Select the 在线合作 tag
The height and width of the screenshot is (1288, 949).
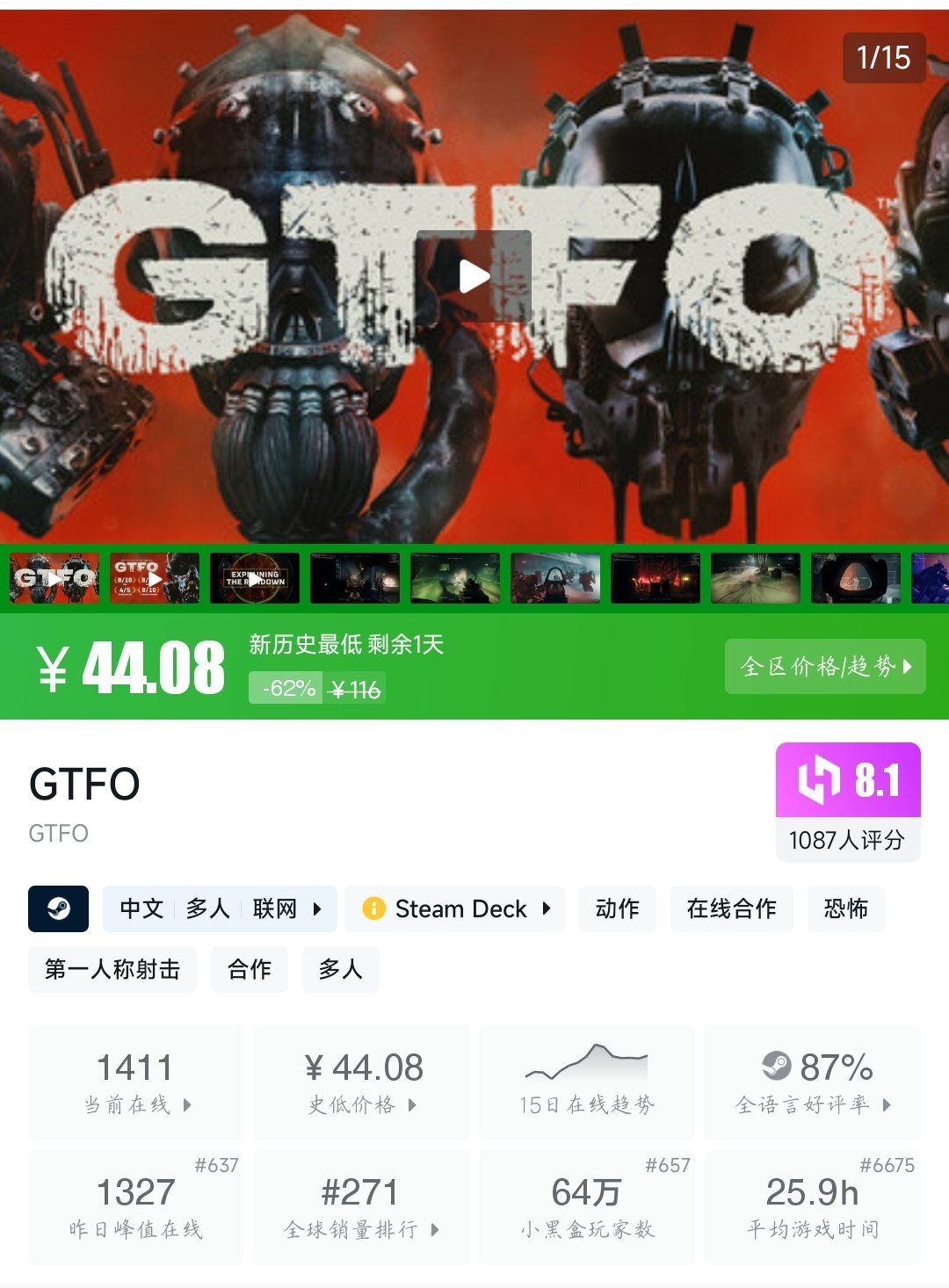click(731, 908)
